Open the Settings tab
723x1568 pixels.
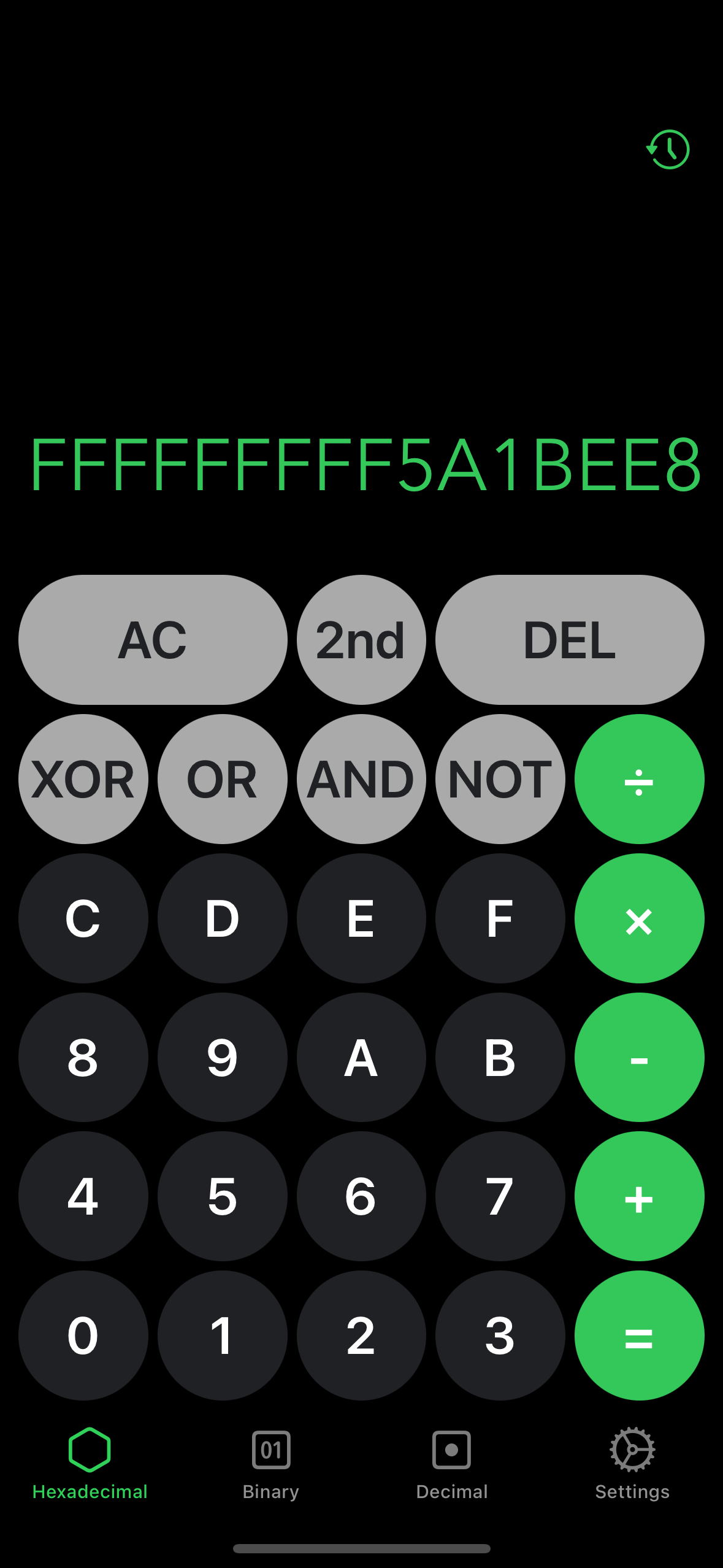click(x=632, y=1463)
